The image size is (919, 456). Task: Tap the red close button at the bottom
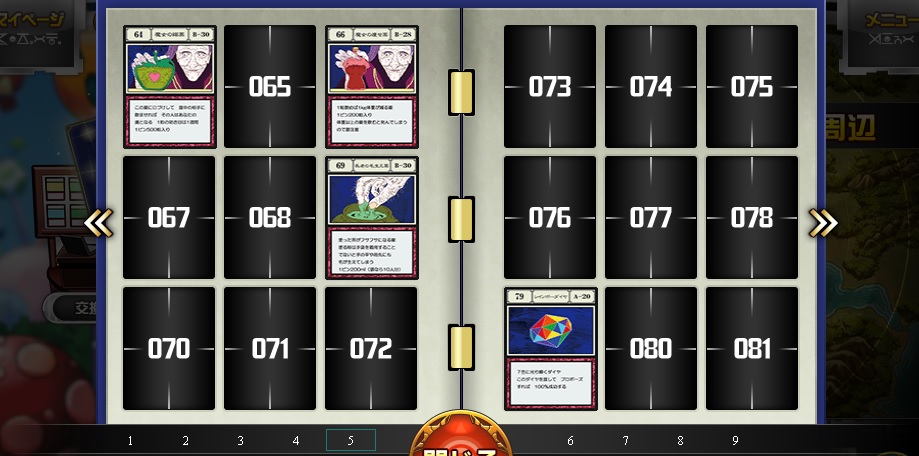460,440
